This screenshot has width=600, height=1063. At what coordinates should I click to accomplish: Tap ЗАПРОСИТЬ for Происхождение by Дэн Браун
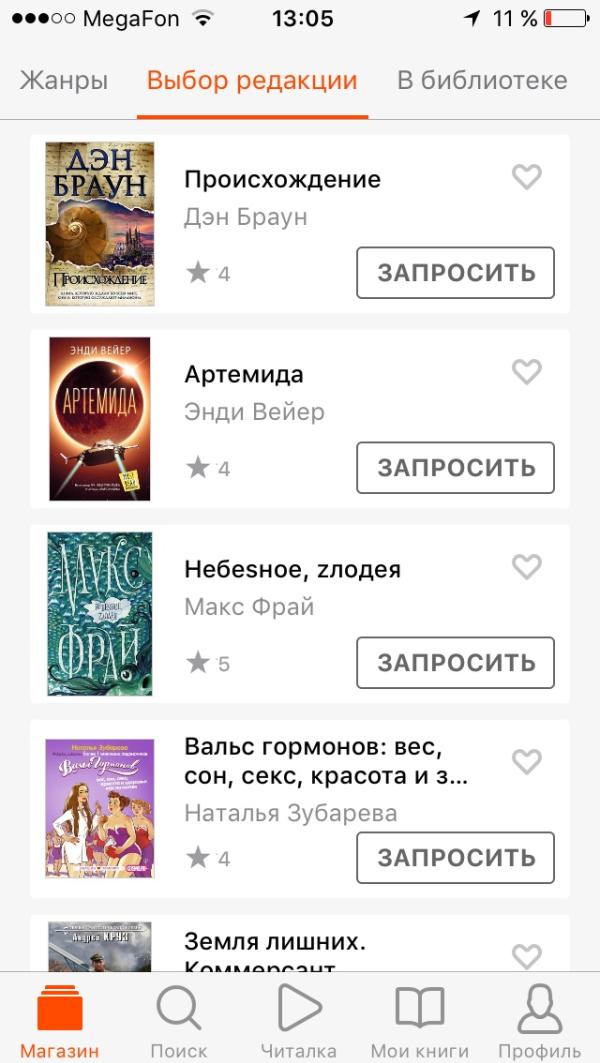455,273
